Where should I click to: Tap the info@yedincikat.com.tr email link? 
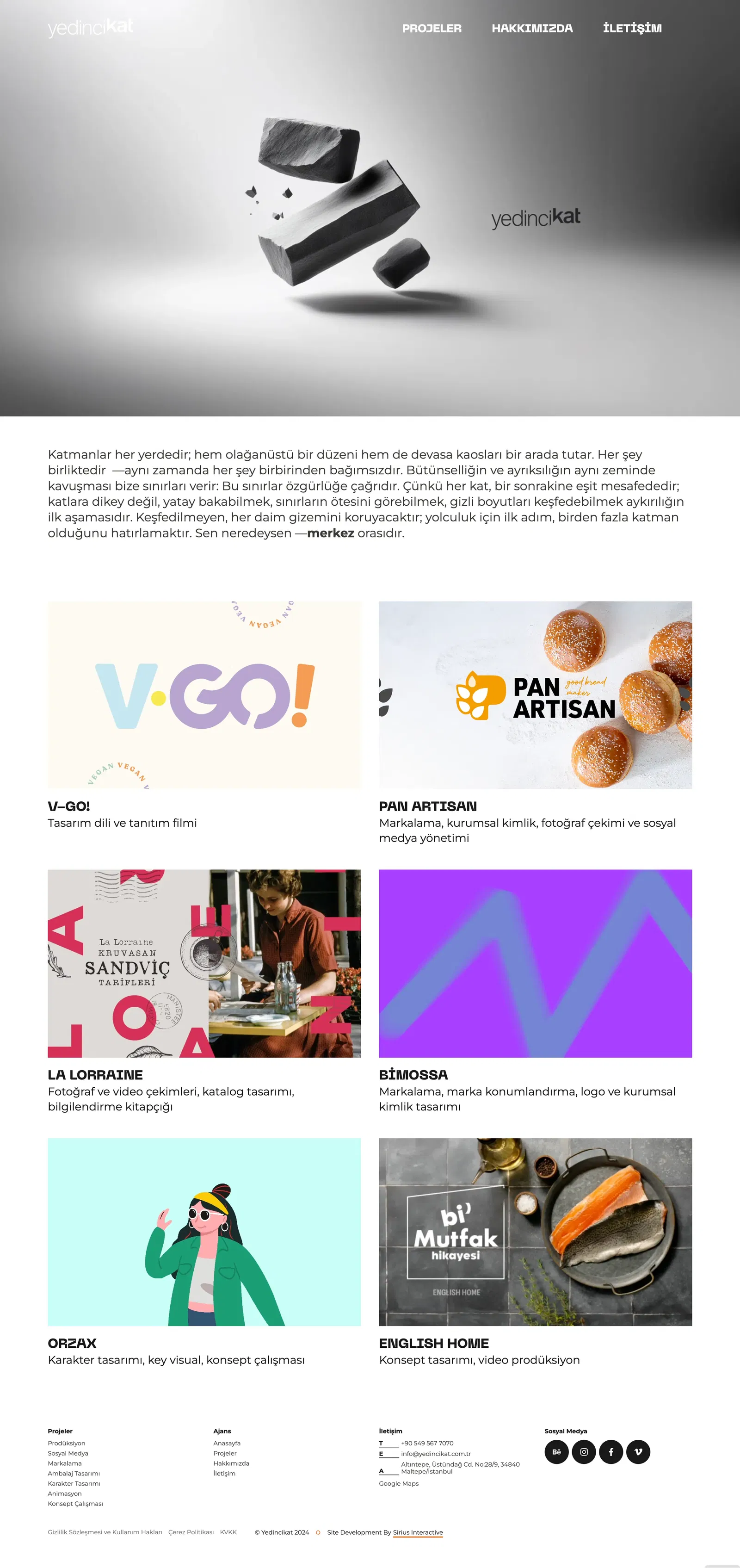point(436,1454)
